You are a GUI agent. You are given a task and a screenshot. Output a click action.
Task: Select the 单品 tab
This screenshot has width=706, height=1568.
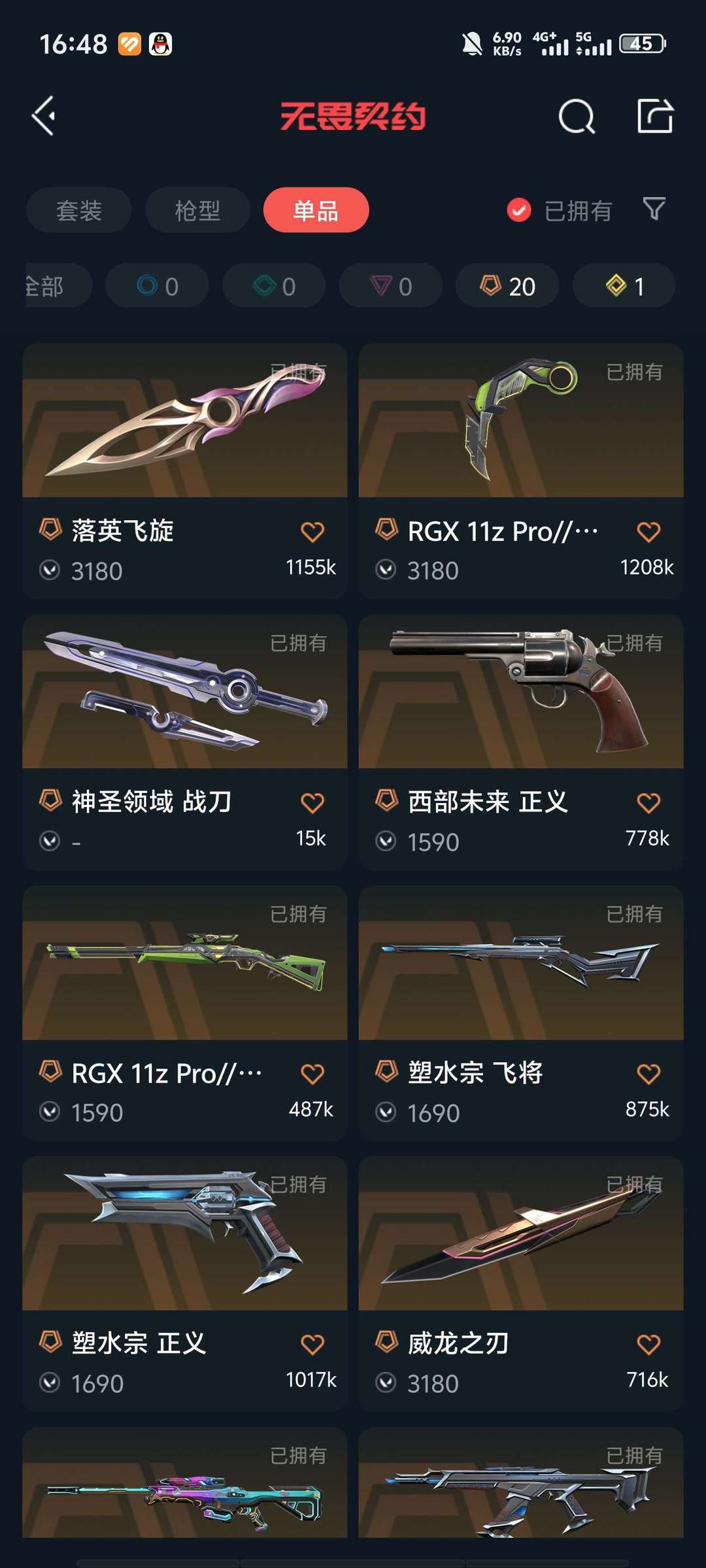click(x=316, y=210)
